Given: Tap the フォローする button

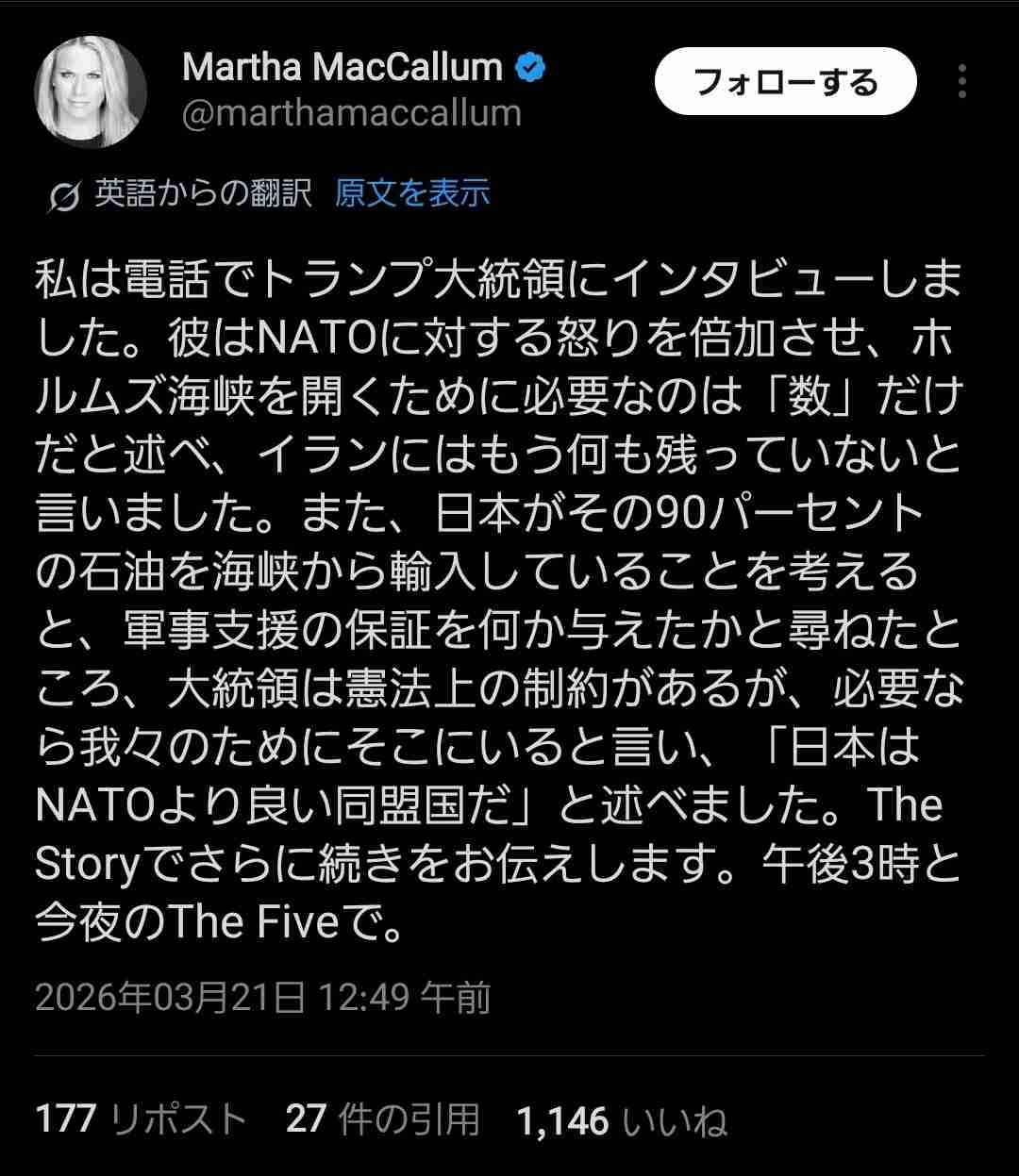Looking at the screenshot, I should [x=785, y=82].
